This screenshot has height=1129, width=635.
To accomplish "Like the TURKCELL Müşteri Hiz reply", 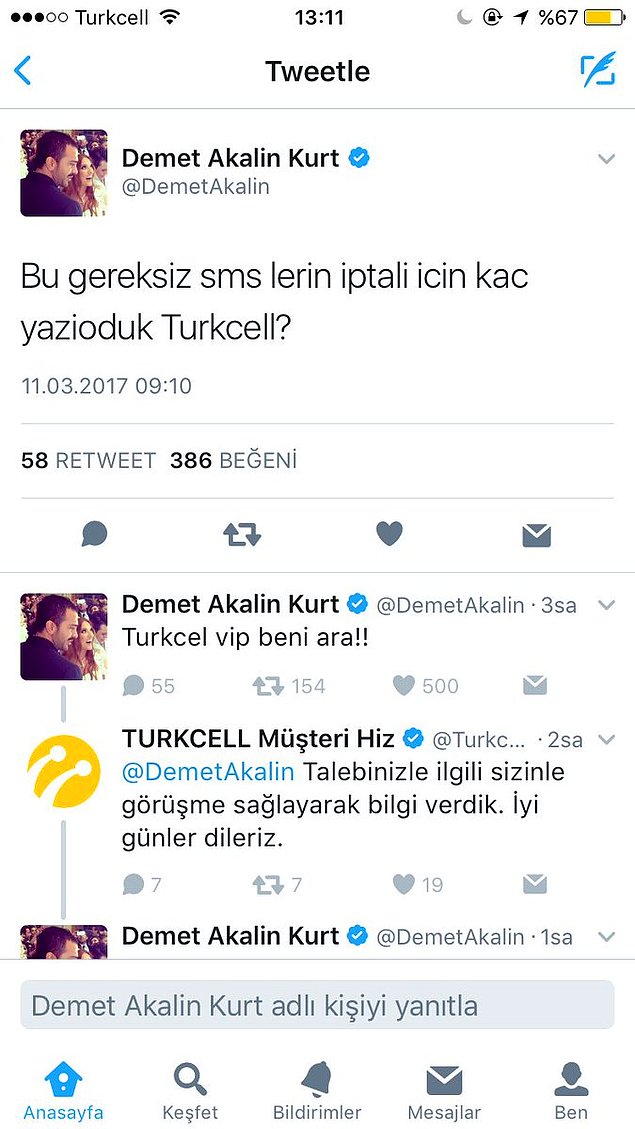I will [404, 884].
